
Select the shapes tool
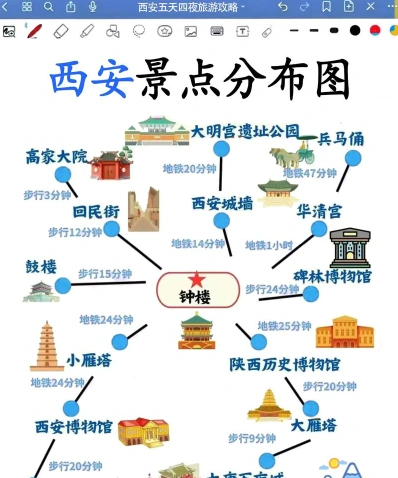(113, 32)
